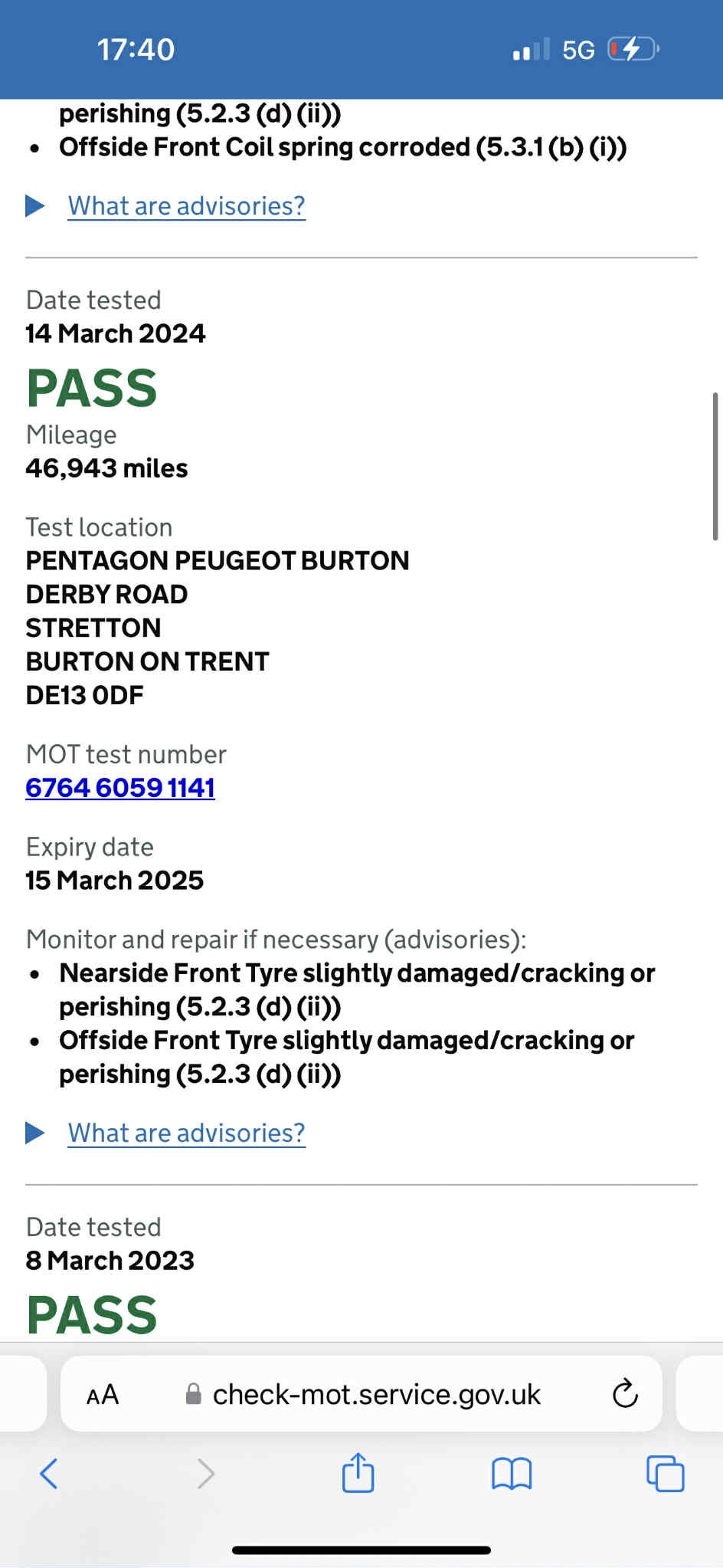Open MOT test number 6764 6059 1141
Screen dimensions: 723x1568
[x=119, y=788]
